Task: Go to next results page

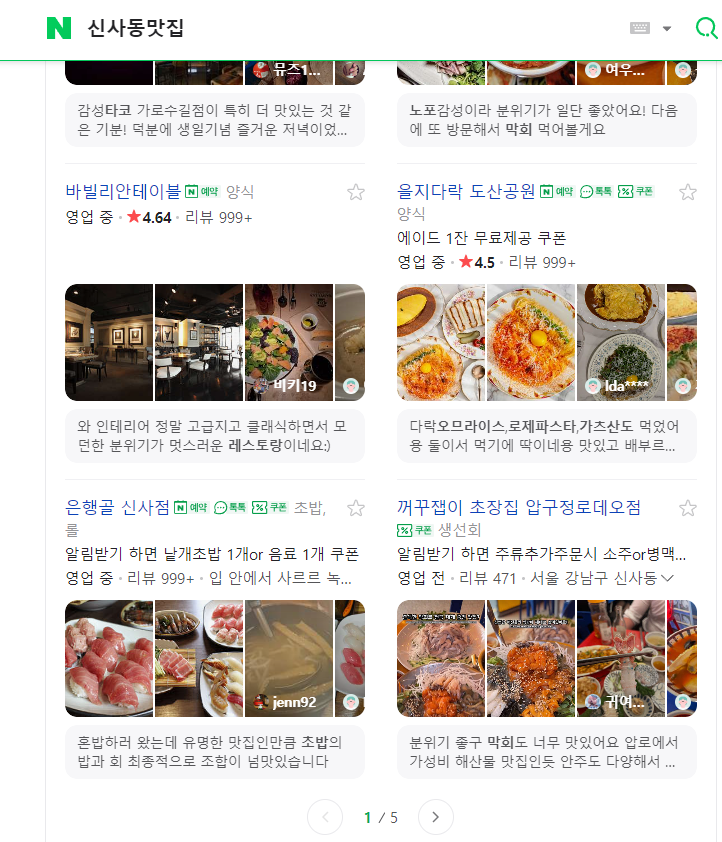Action: 435,817
